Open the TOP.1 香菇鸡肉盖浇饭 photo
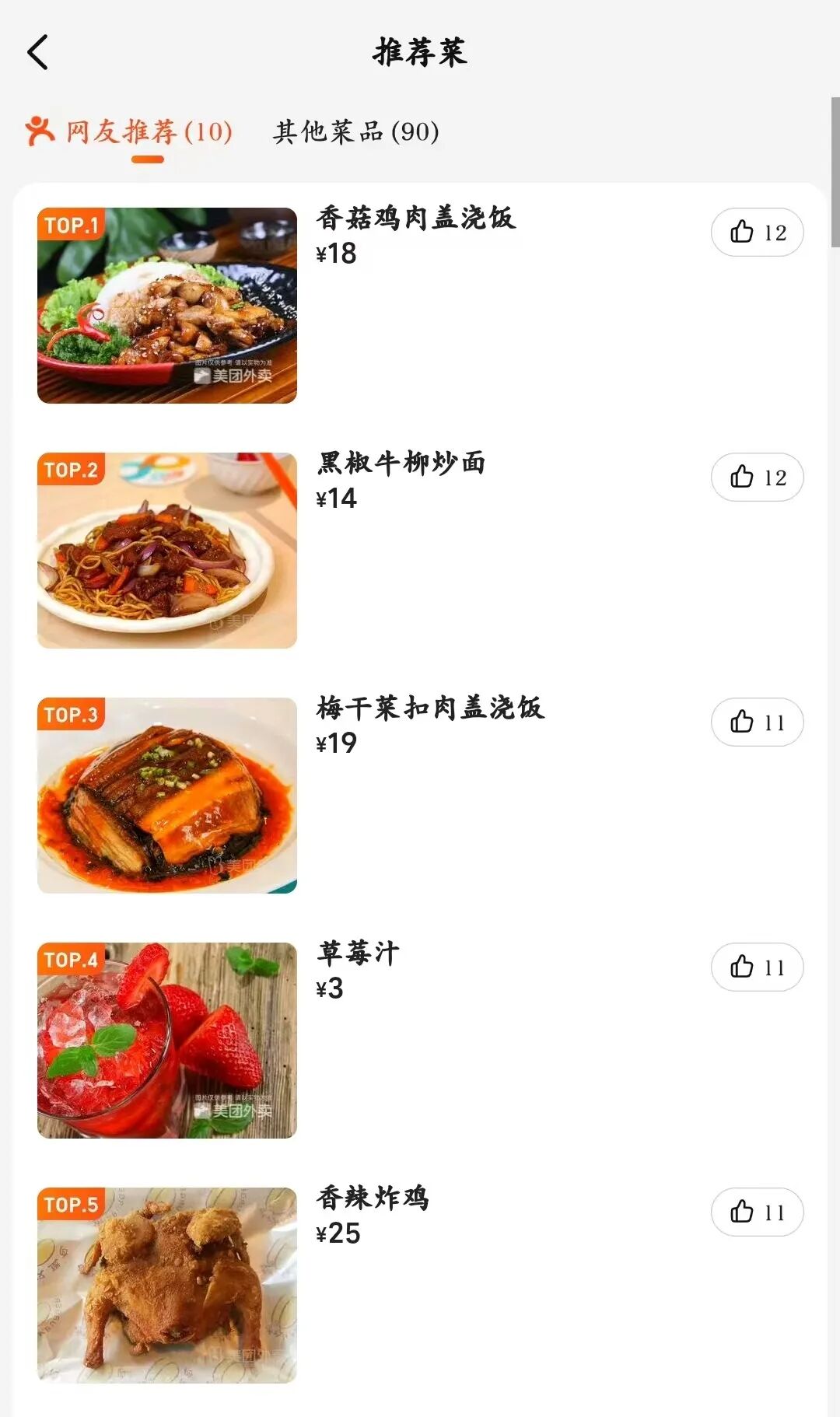This screenshot has height=1417, width=840. [167, 306]
